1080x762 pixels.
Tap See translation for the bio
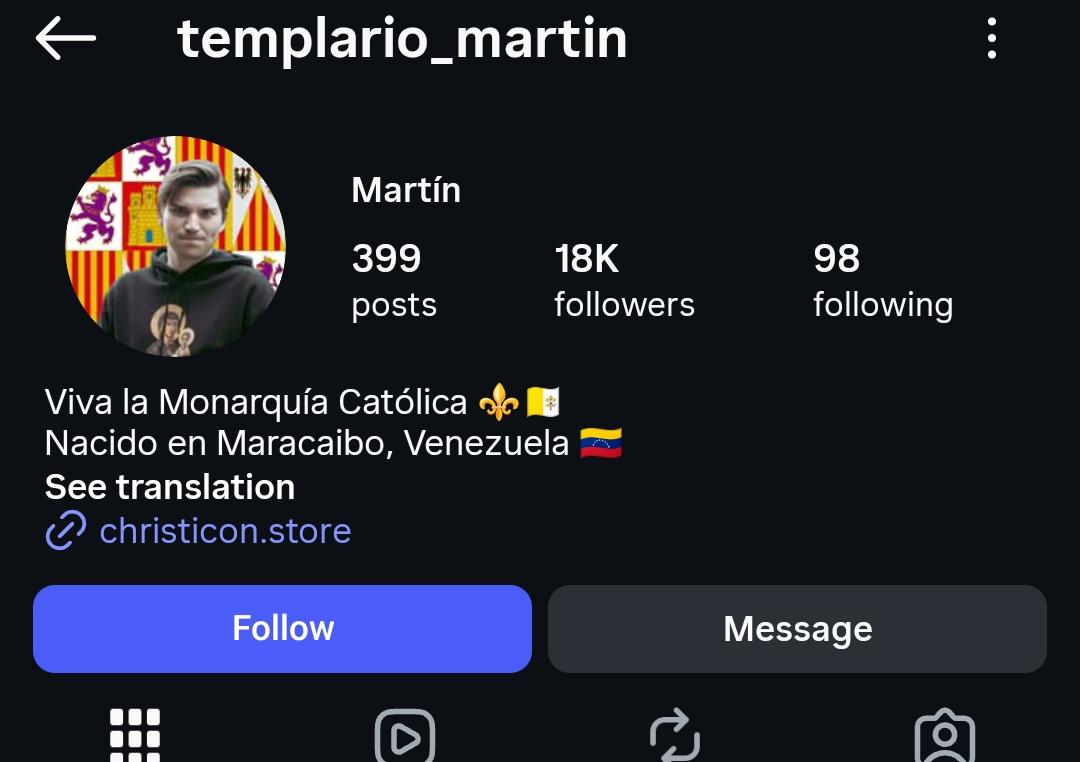(170, 487)
